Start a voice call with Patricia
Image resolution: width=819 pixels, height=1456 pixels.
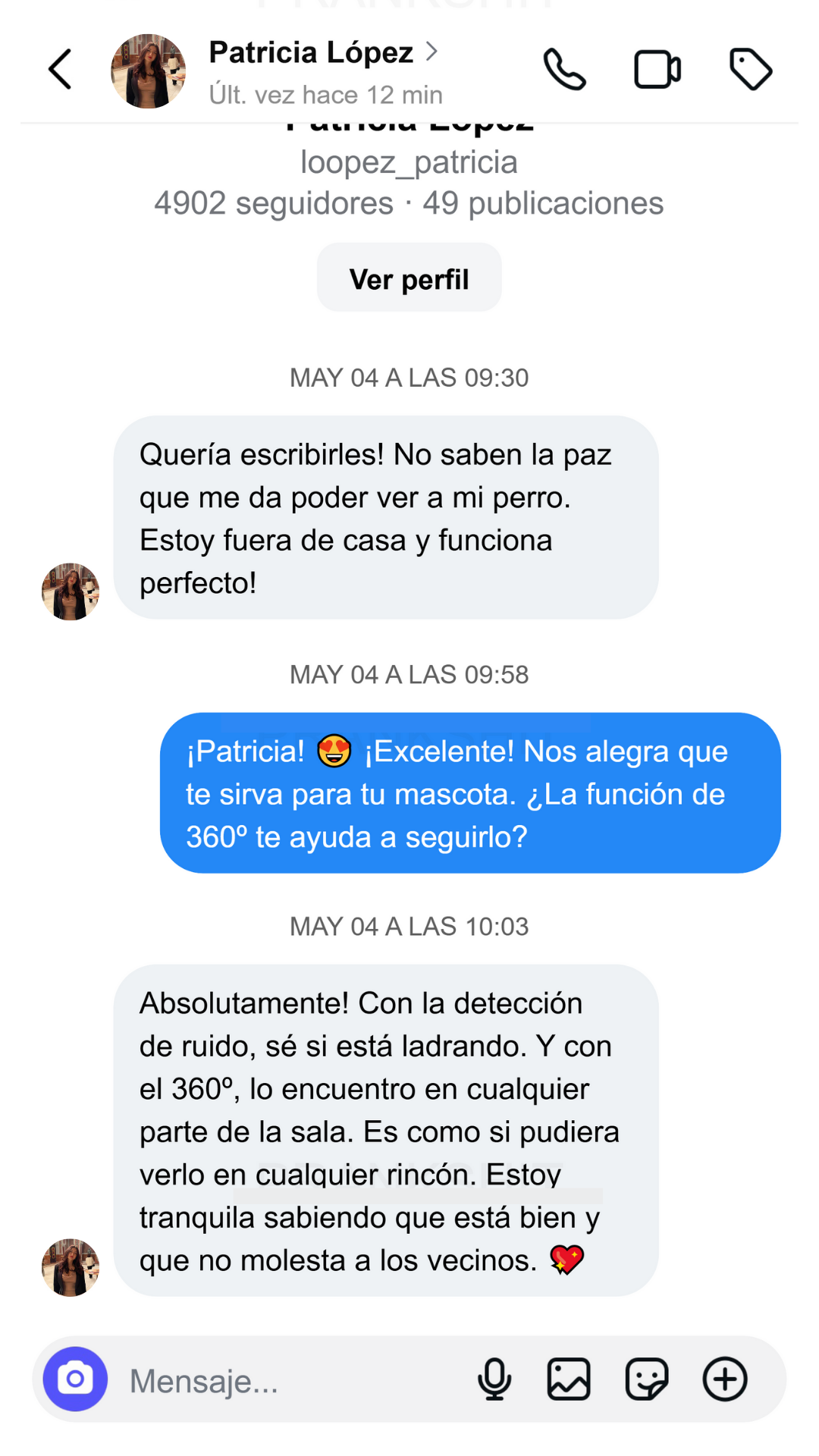tap(565, 70)
